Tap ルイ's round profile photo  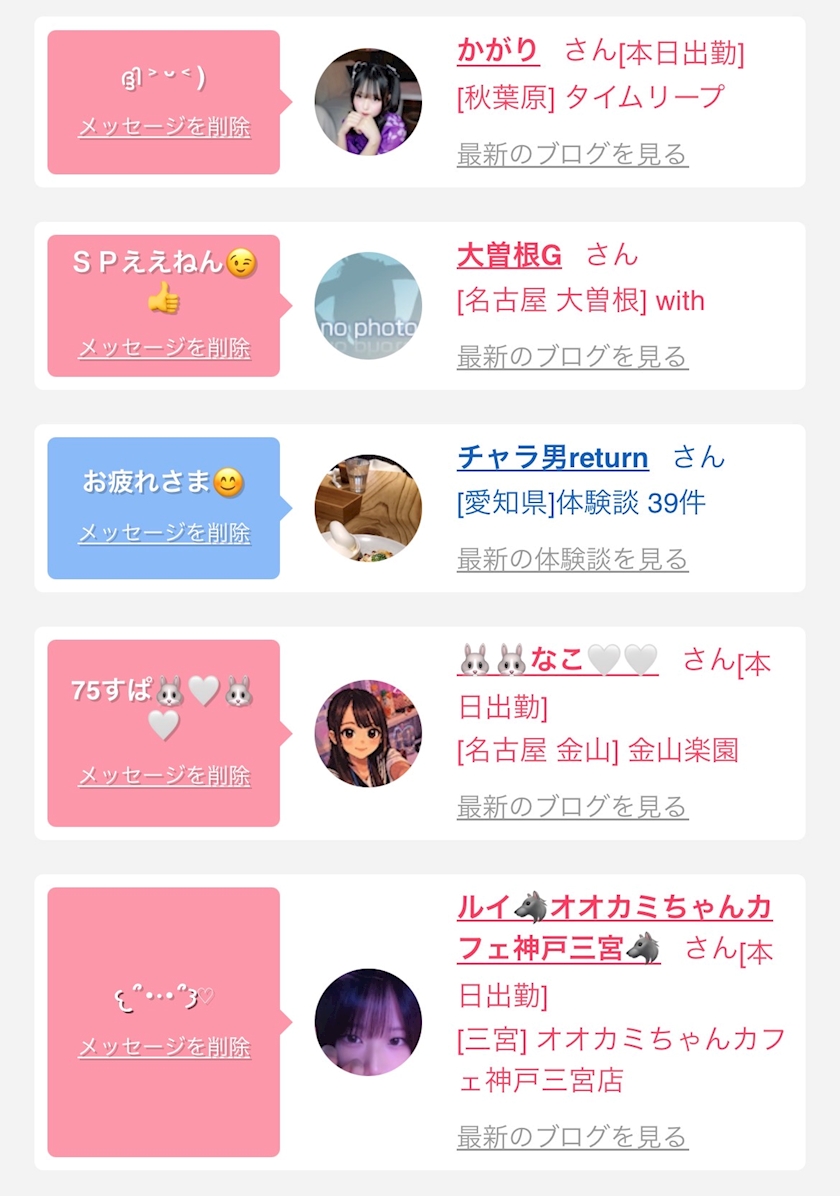[368, 1022]
